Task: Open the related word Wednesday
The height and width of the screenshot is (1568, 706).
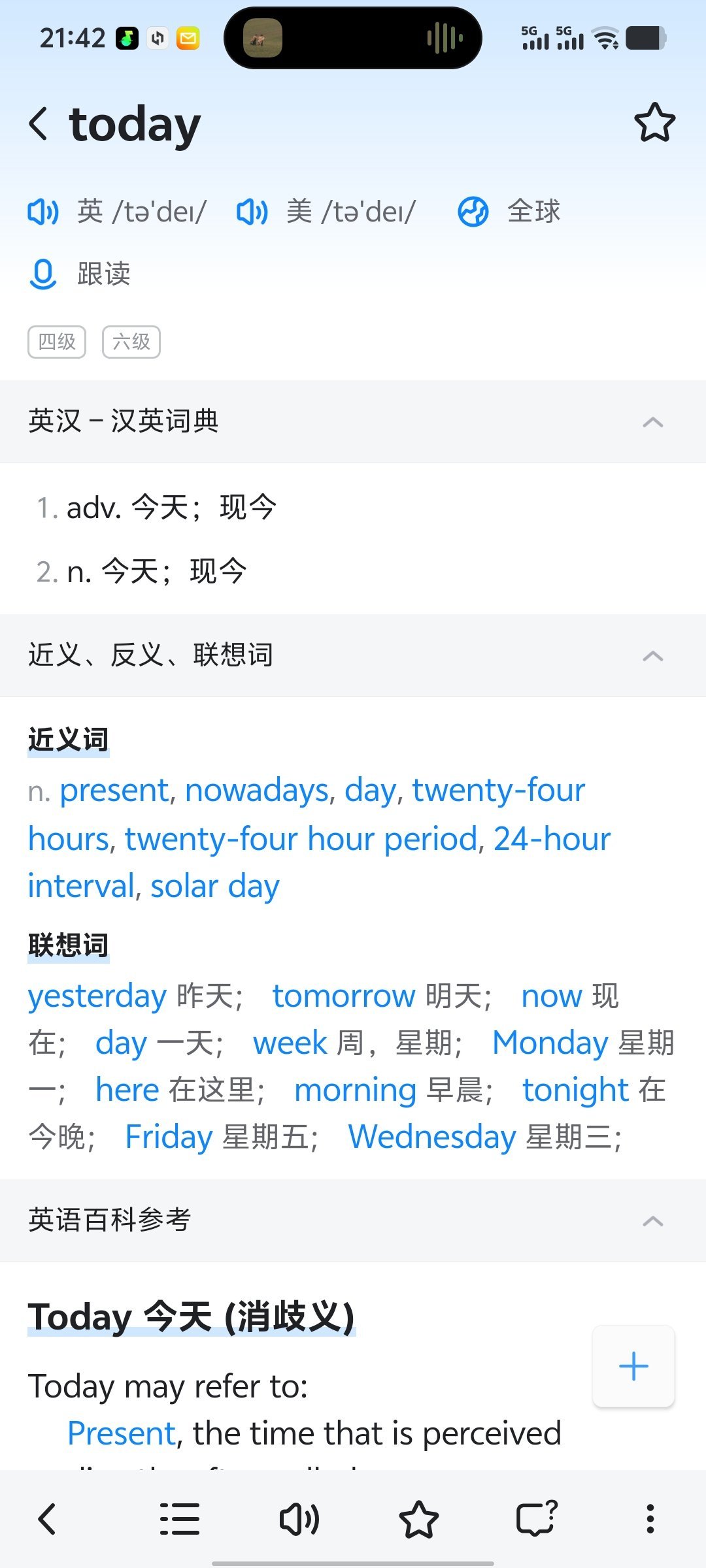Action: (432, 1137)
